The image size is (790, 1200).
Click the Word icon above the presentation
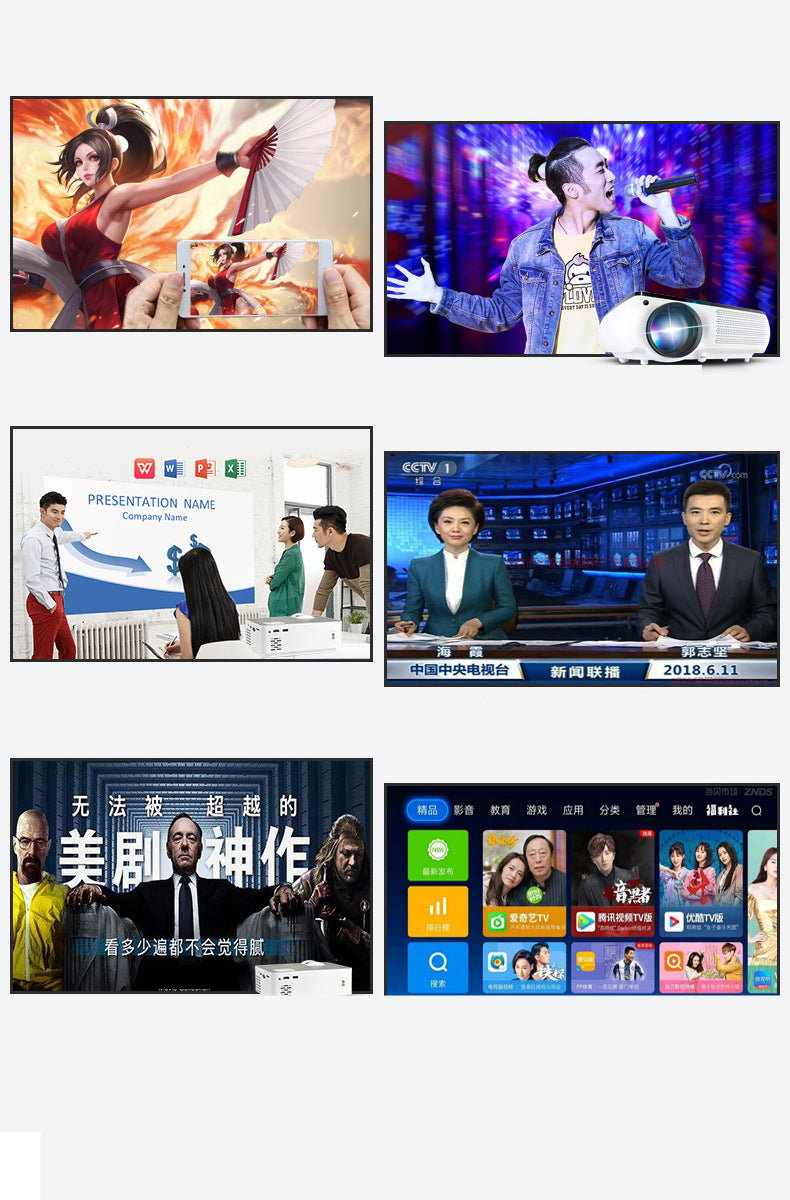pyautogui.click(x=175, y=468)
